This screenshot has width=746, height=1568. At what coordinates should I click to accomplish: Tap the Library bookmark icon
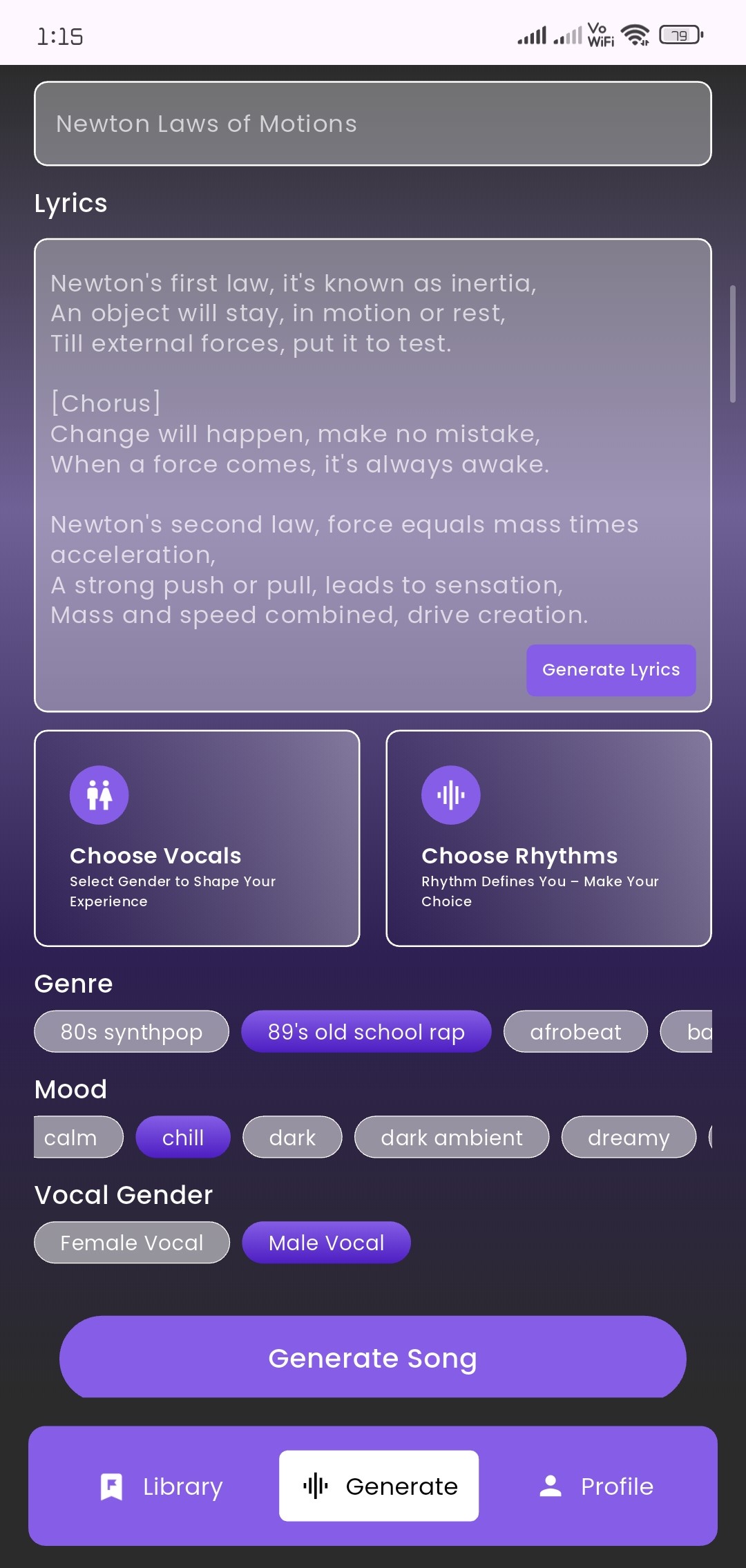pyautogui.click(x=112, y=1486)
